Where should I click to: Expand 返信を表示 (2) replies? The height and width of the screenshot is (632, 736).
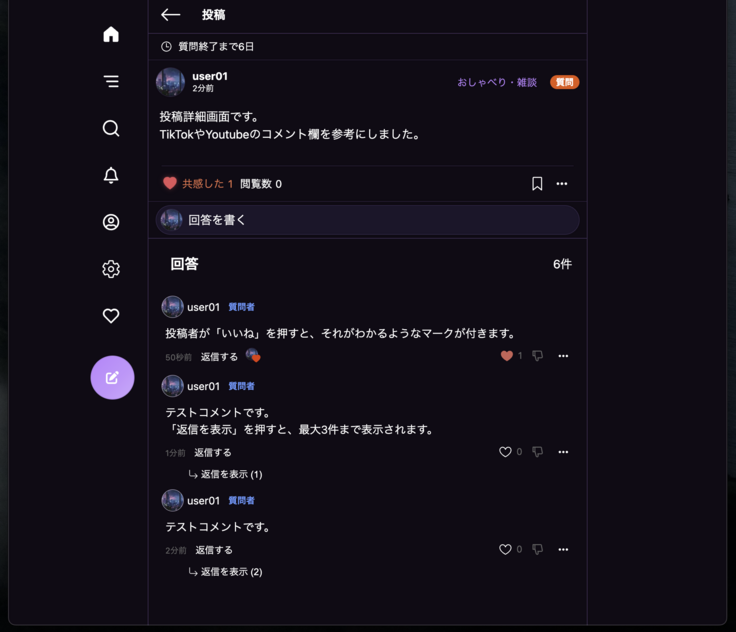coord(231,572)
